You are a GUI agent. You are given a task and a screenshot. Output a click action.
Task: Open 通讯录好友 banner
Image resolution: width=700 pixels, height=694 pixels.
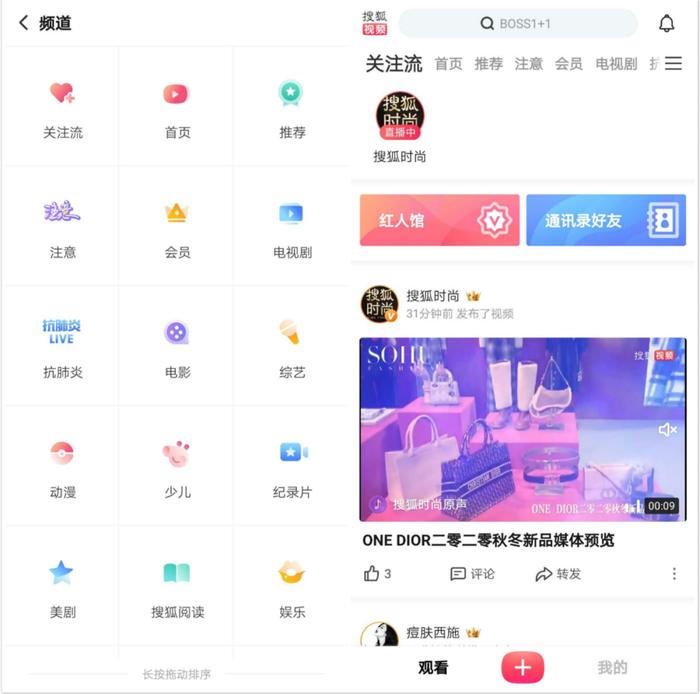pos(606,220)
